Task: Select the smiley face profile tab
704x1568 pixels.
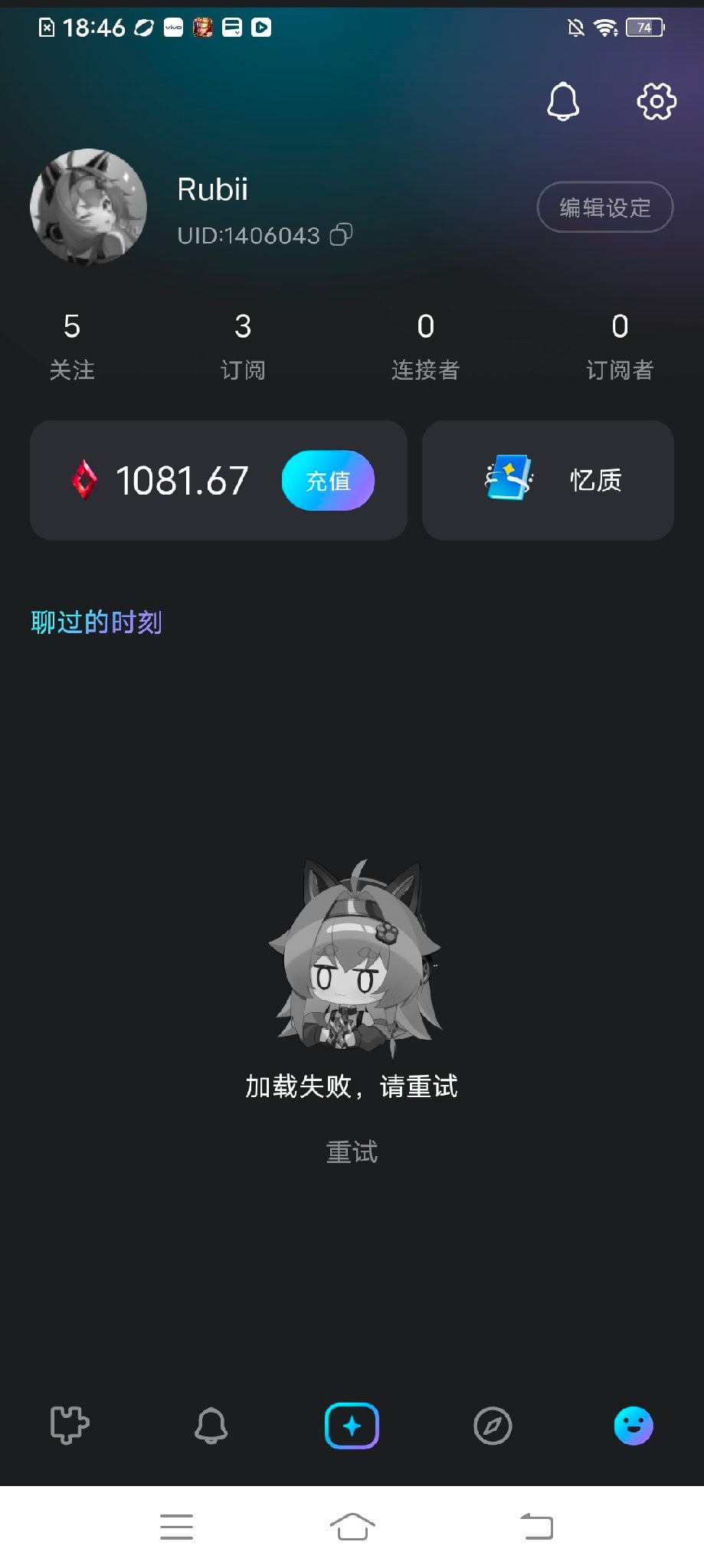Action: click(x=634, y=1426)
